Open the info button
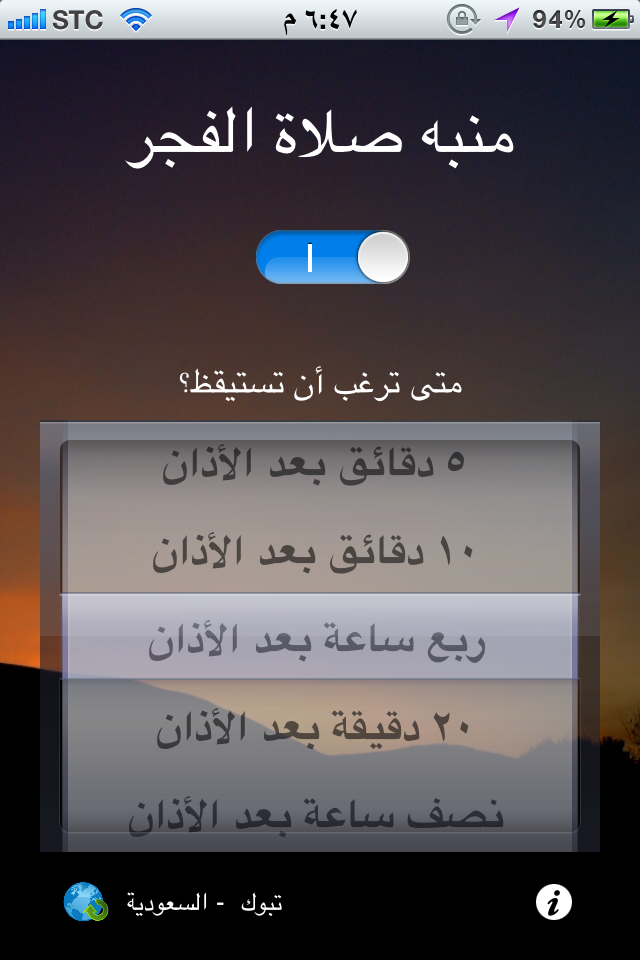 point(553,902)
